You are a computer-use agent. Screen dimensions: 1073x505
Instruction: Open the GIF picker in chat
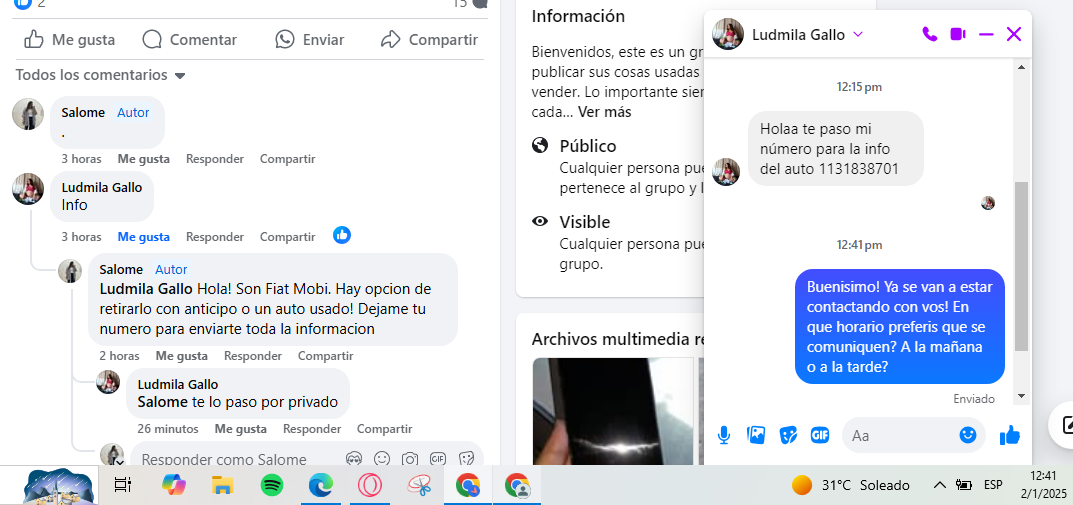[820, 435]
